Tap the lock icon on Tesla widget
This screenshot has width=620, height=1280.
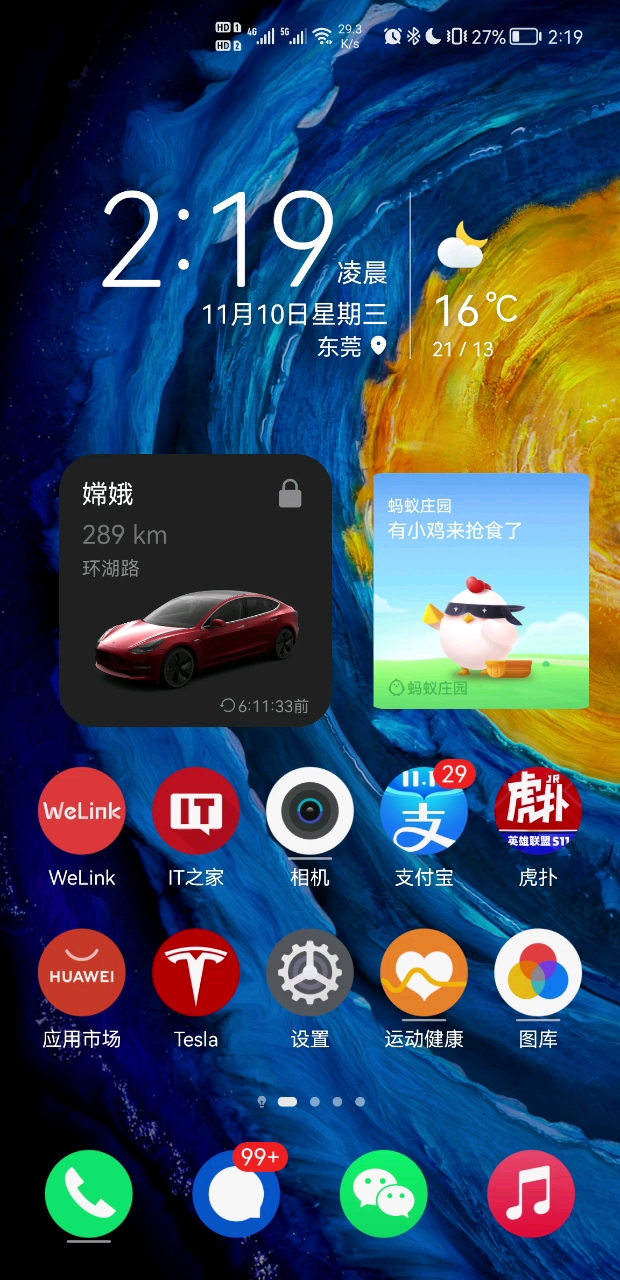(x=290, y=493)
